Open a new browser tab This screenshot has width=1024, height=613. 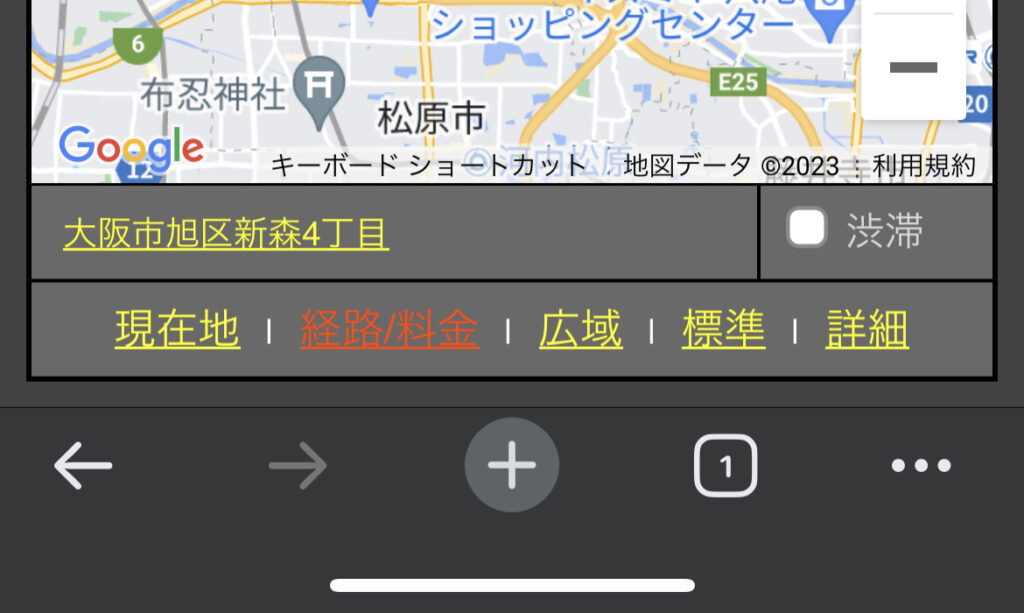512,466
